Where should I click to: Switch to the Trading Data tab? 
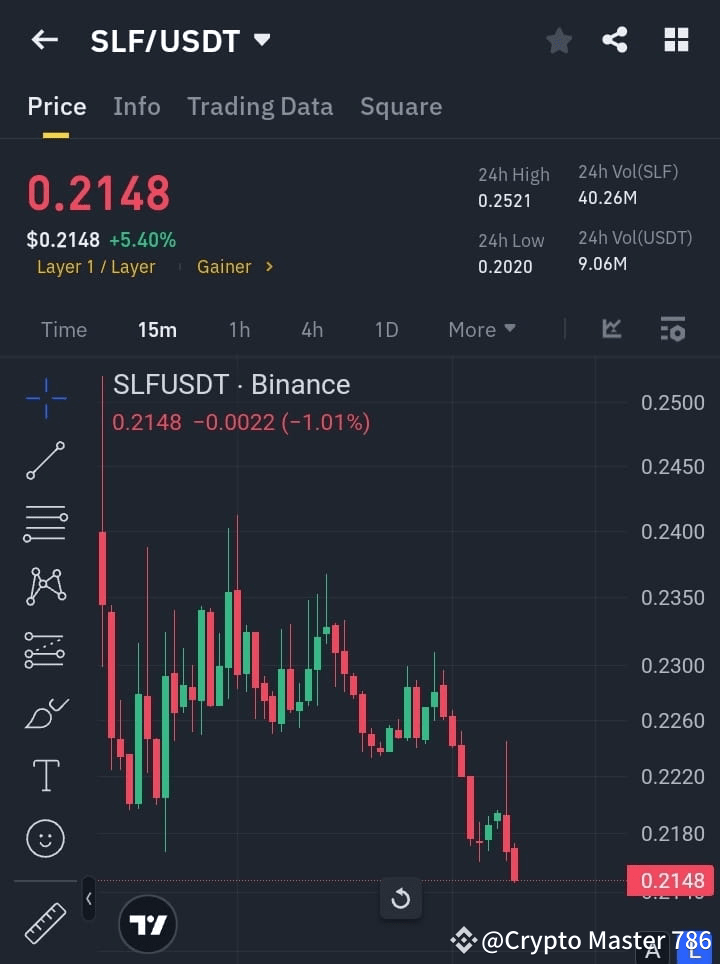(x=260, y=106)
